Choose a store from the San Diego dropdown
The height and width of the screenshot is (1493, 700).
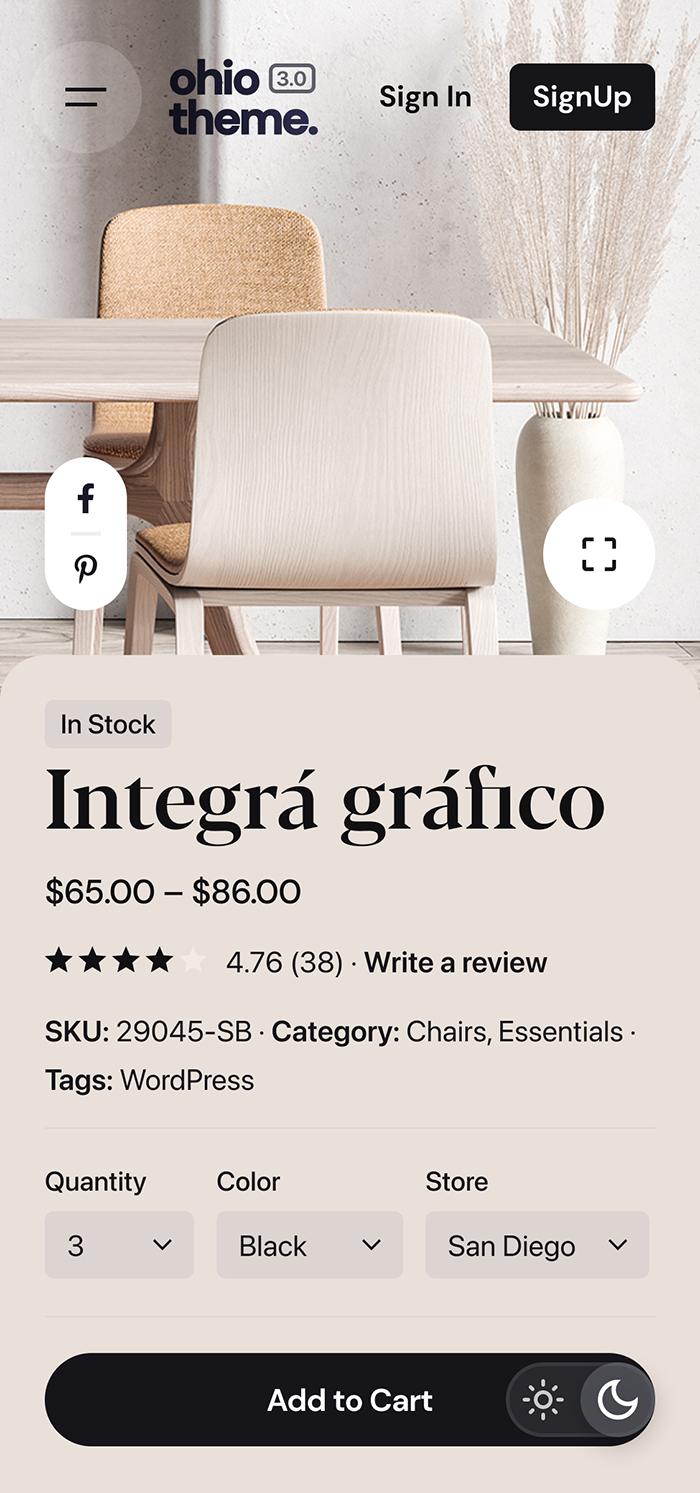(x=537, y=1245)
